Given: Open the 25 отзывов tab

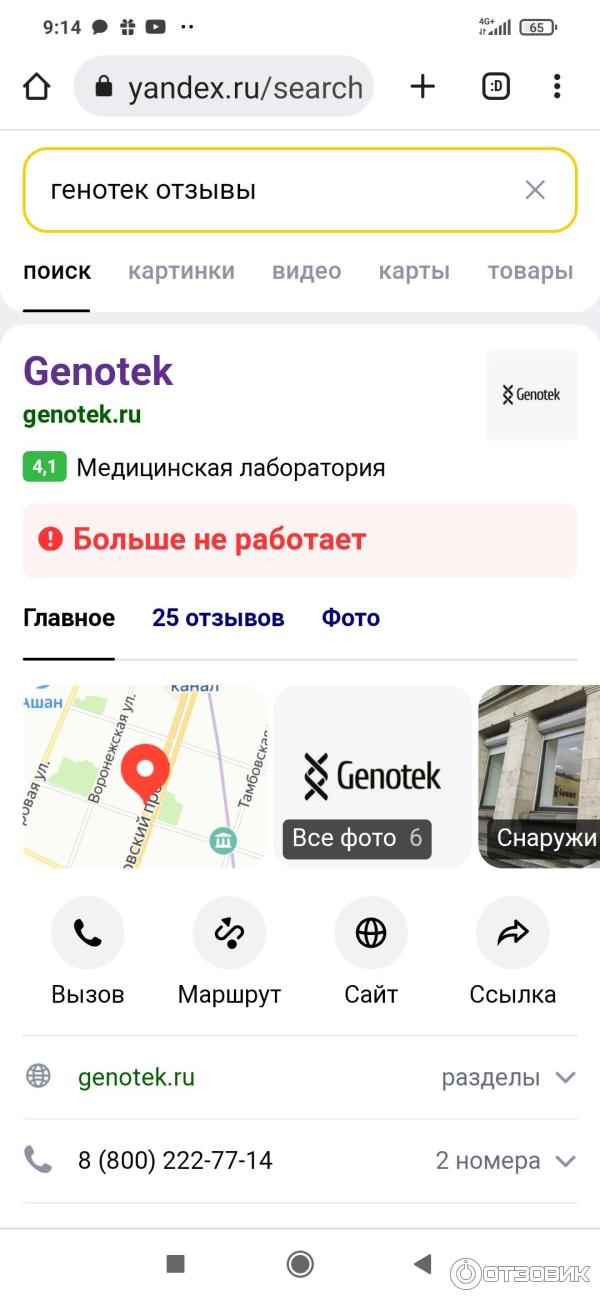Looking at the screenshot, I should pos(218,618).
